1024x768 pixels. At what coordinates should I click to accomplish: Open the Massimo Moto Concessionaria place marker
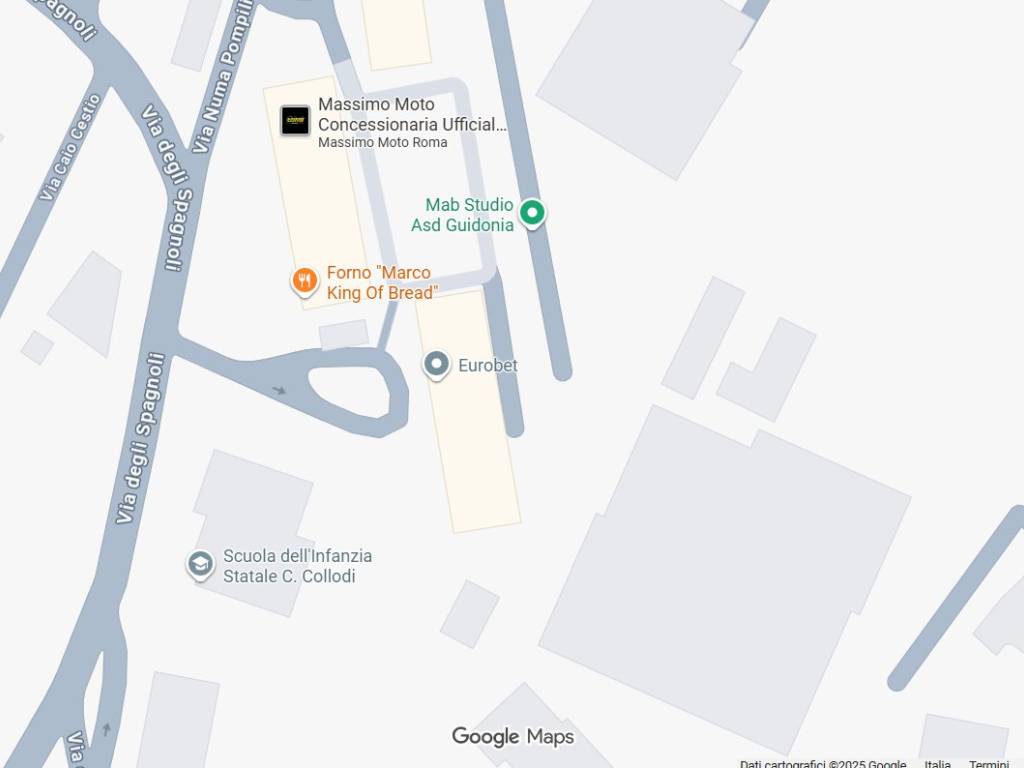point(295,121)
